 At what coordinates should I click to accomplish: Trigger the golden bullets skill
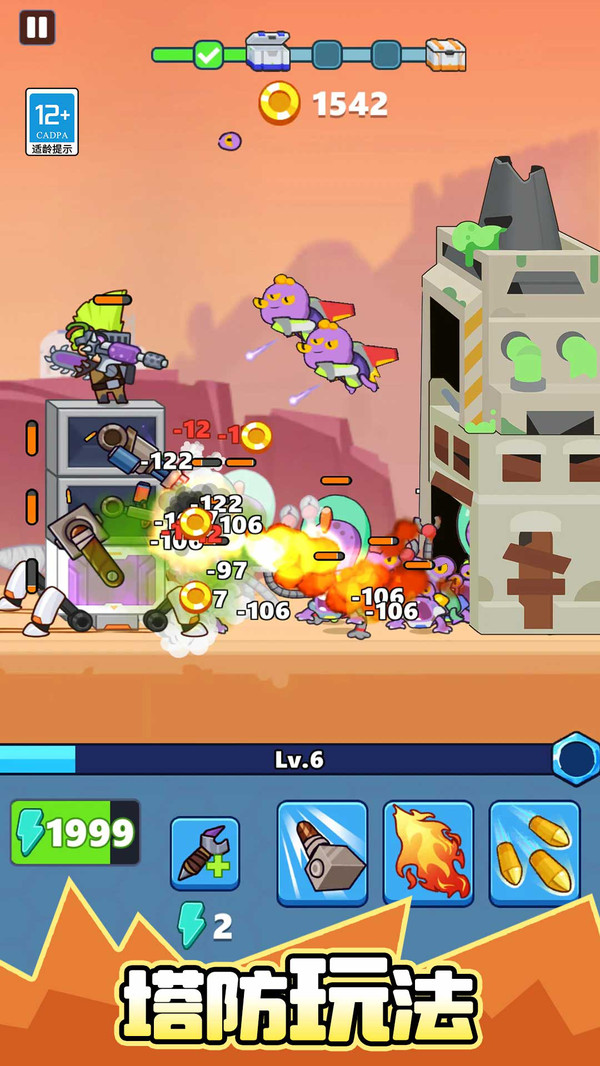(x=535, y=853)
